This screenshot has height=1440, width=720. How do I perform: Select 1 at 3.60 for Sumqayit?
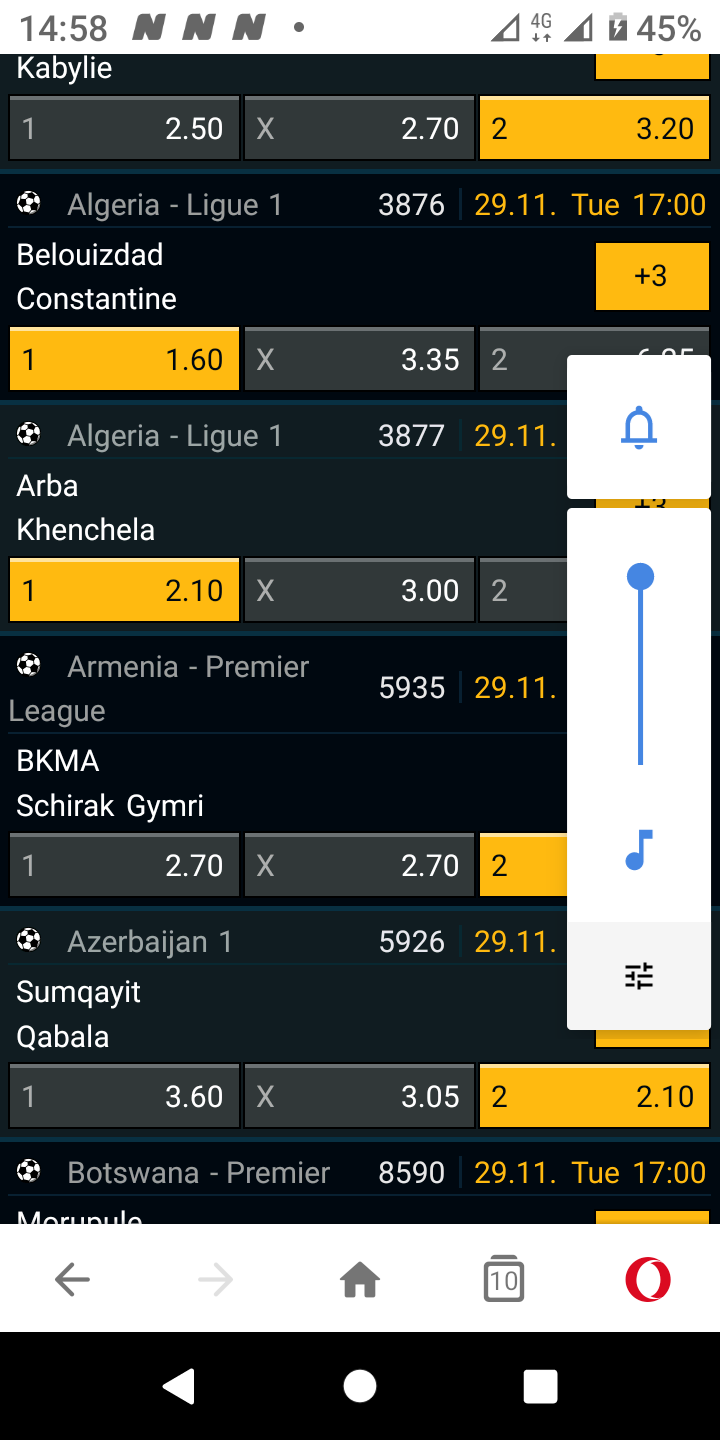point(125,1096)
